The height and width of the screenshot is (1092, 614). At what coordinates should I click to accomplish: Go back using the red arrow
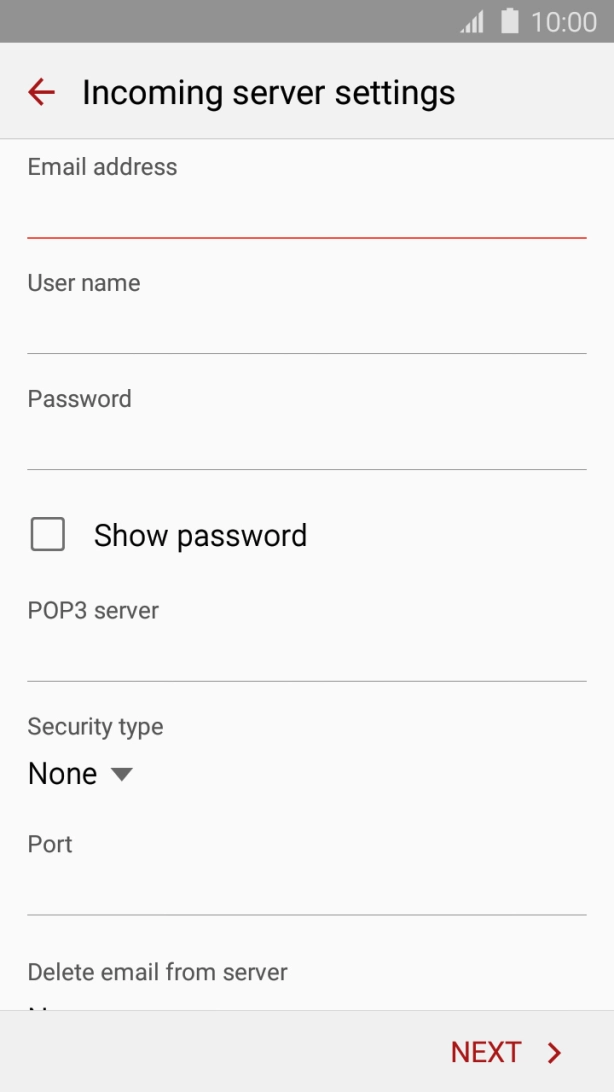click(x=41, y=92)
